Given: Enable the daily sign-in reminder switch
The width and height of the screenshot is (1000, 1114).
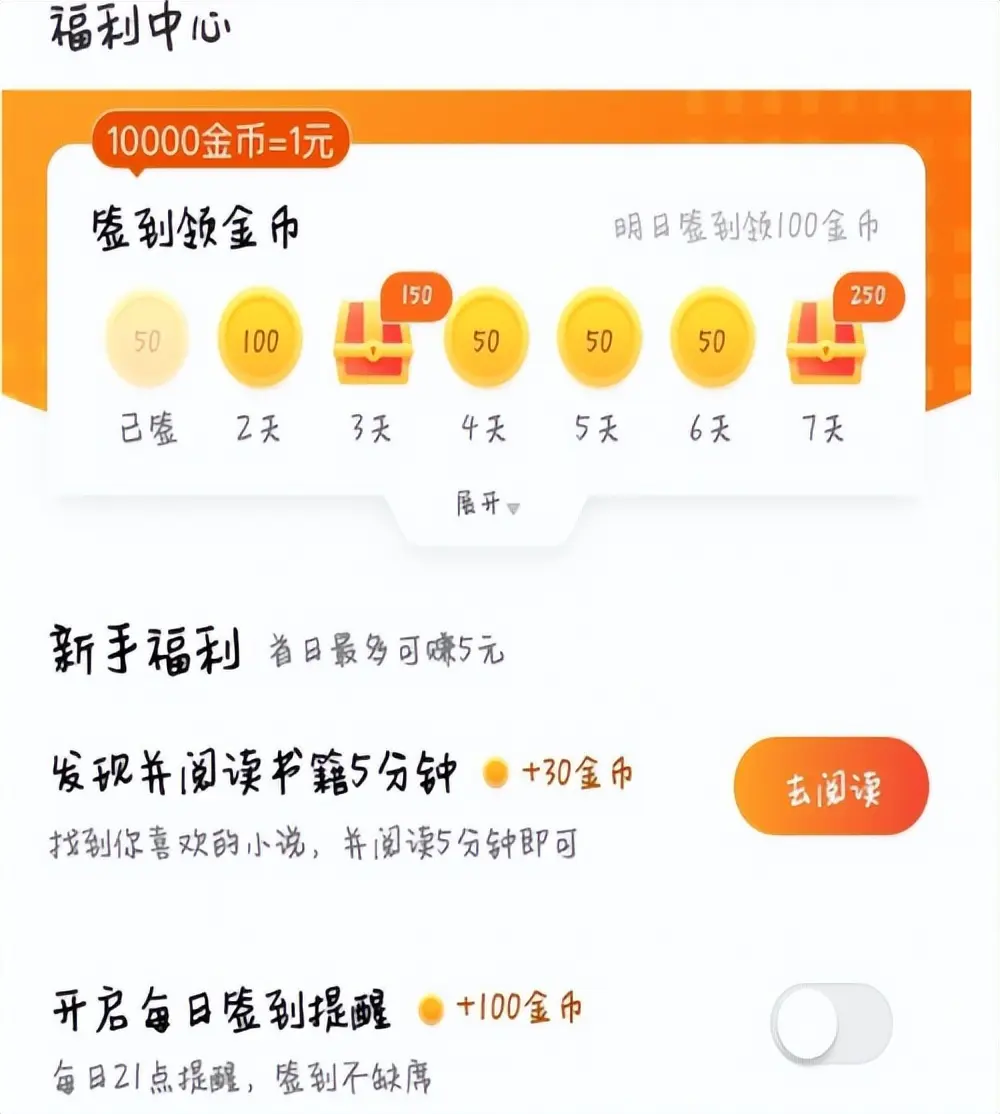Looking at the screenshot, I should coord(831,1024).
